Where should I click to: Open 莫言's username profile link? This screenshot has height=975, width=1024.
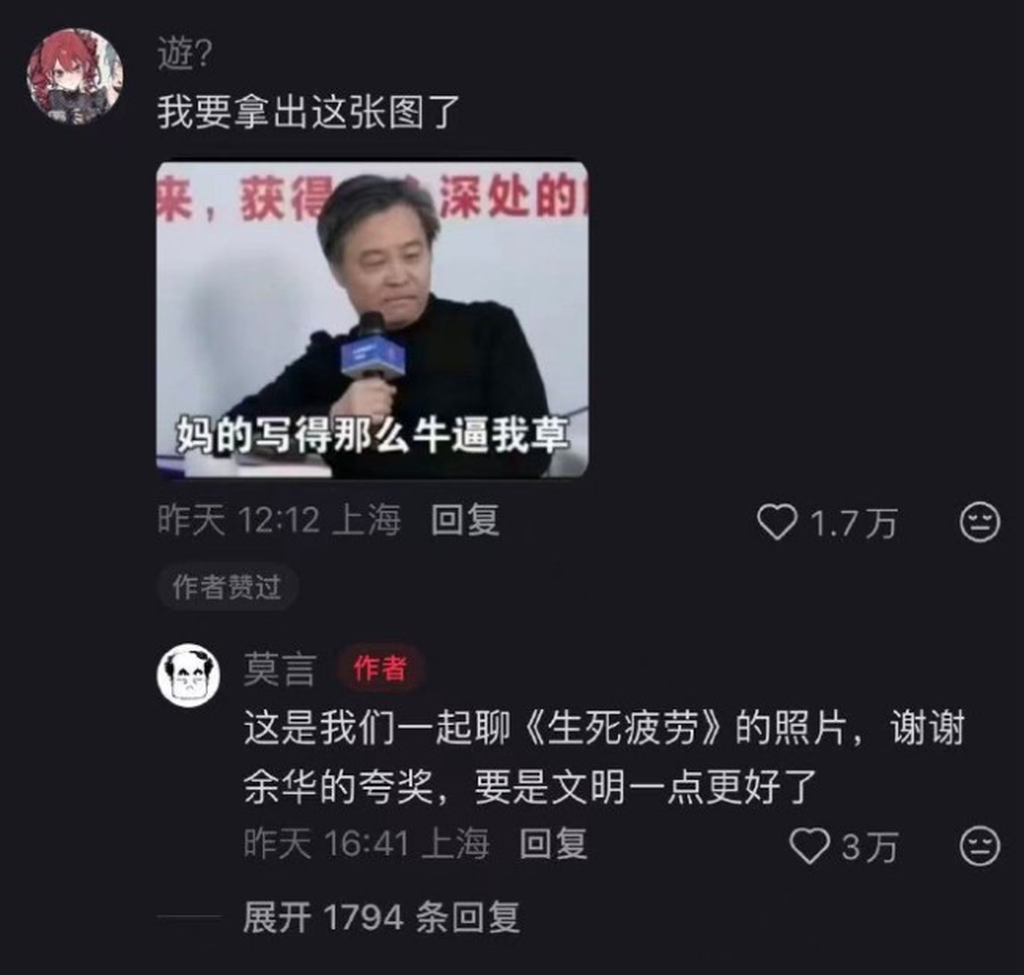click(x=279, y=669)
